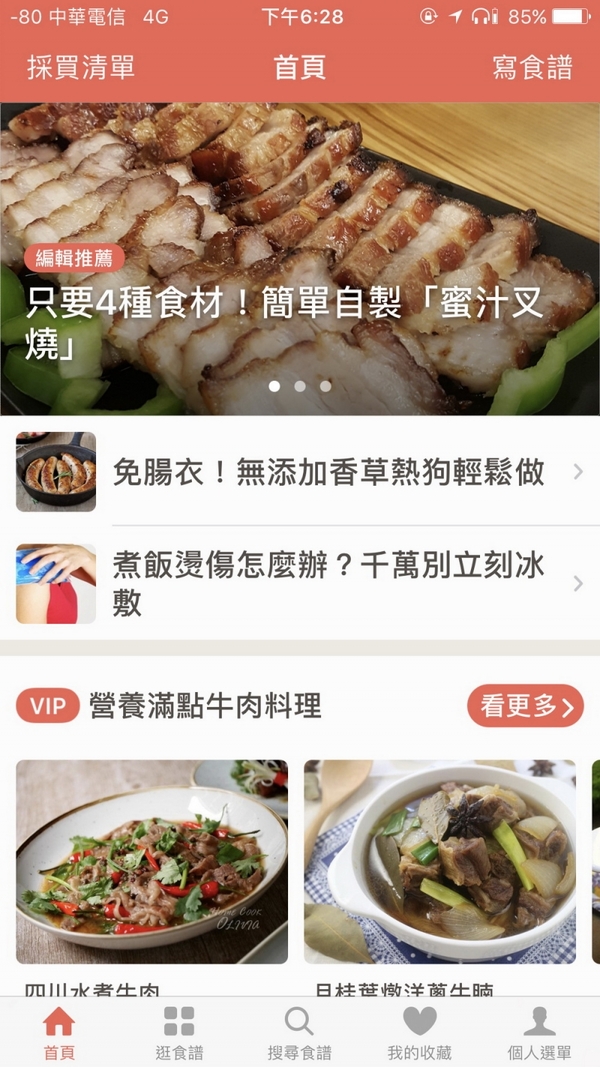
Task: Read the 煮飯燙傷怎麼辦 article
Action: click(x=300, y=584)
